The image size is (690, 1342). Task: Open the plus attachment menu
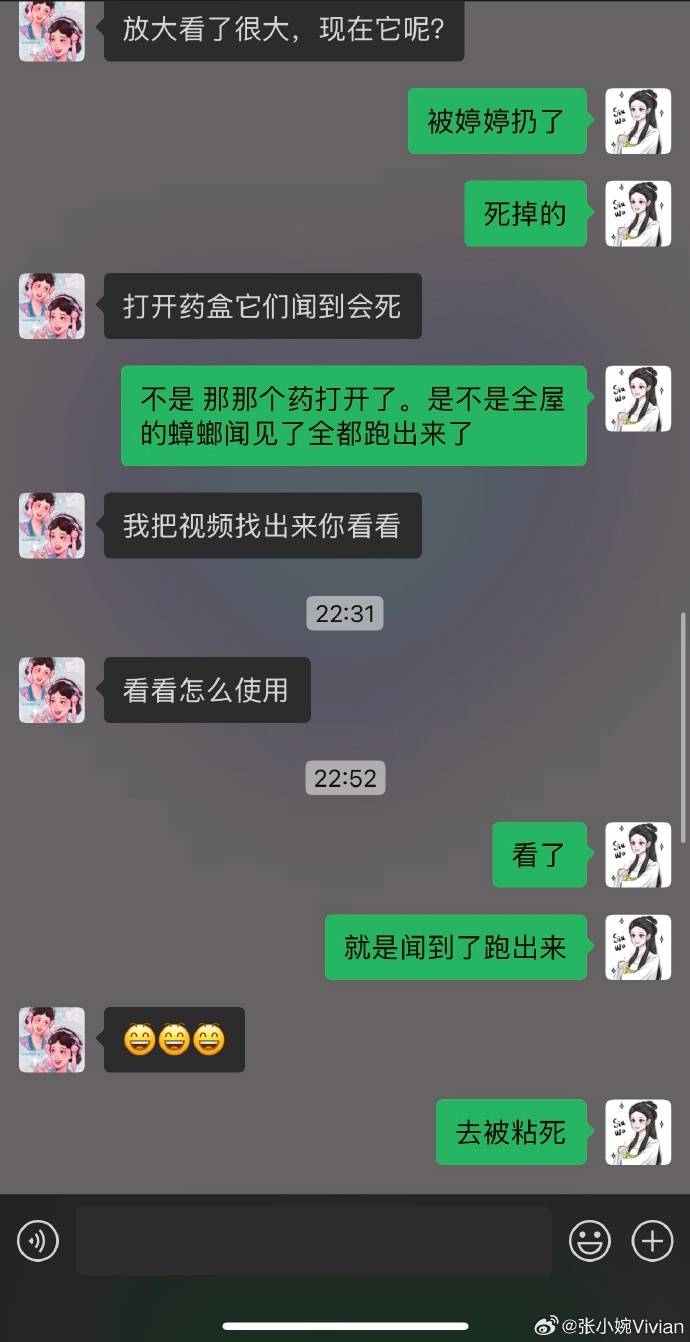pos(652,1241)
